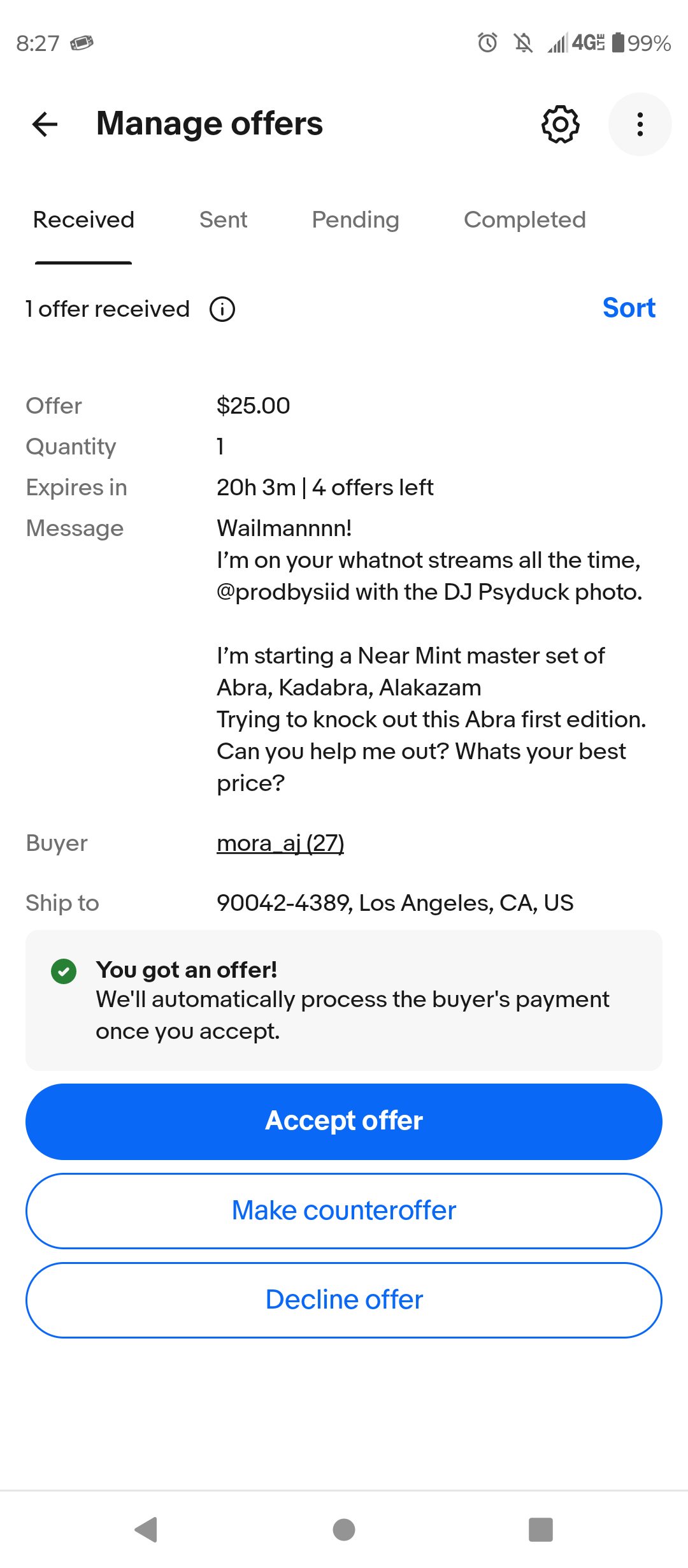The width and height of the screenshot is (688, 1568).
Task: Open offer settings gear icon
Action: 561,124
